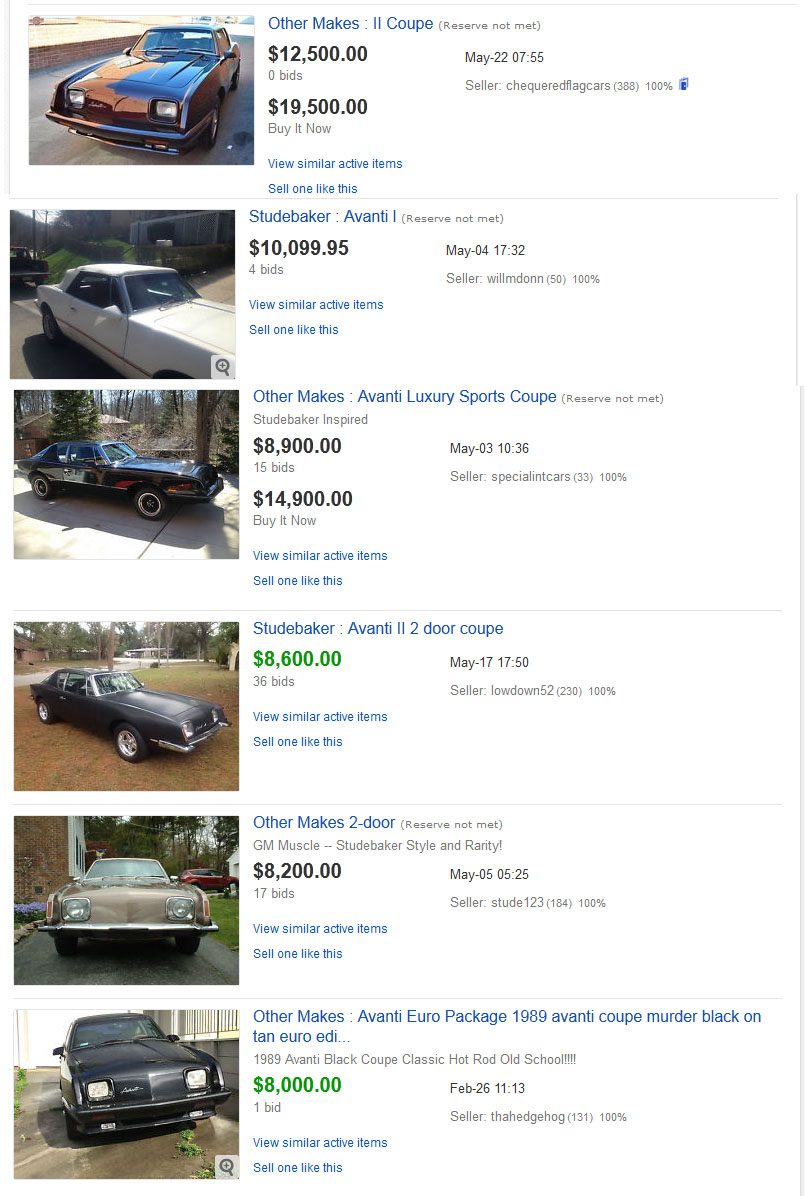This screenshot has height=1196, width=806.
Task: Open the 'Avanti Luxury Sports Coupe' listing title
Action: [404, 397]
